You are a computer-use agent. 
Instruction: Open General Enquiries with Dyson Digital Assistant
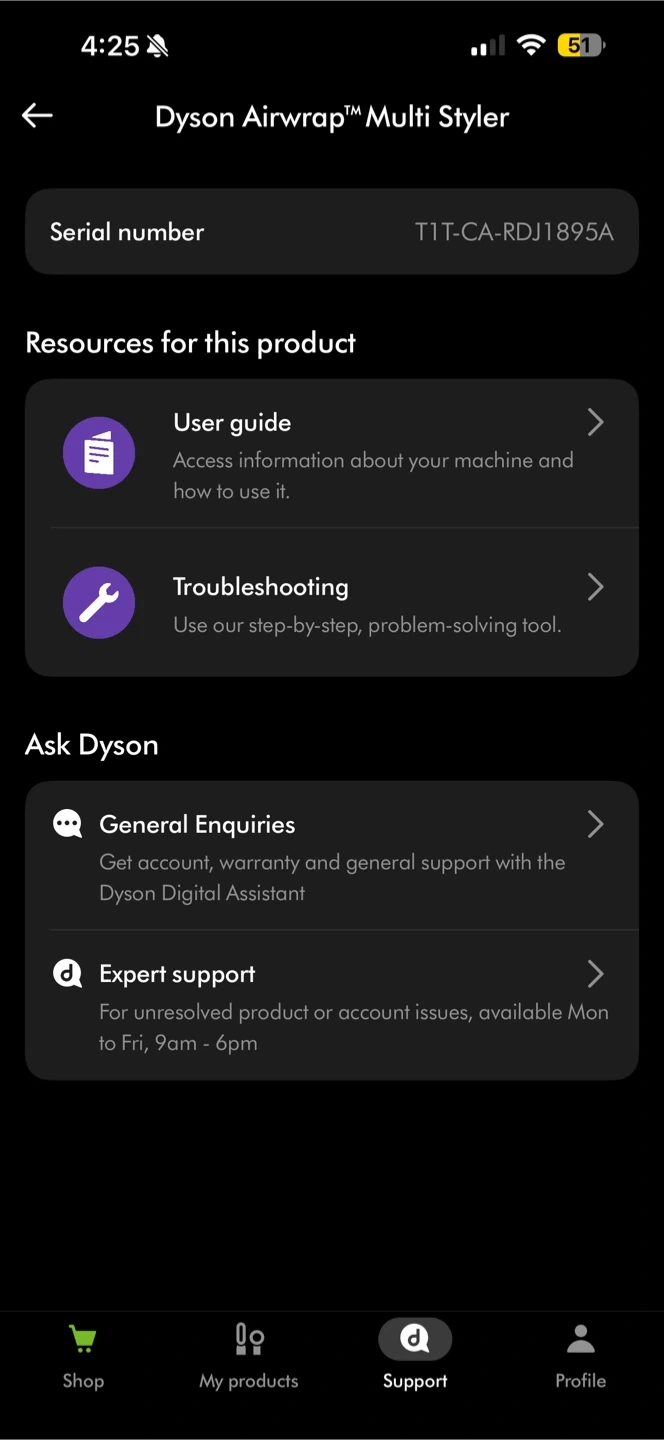click(332, 857)
